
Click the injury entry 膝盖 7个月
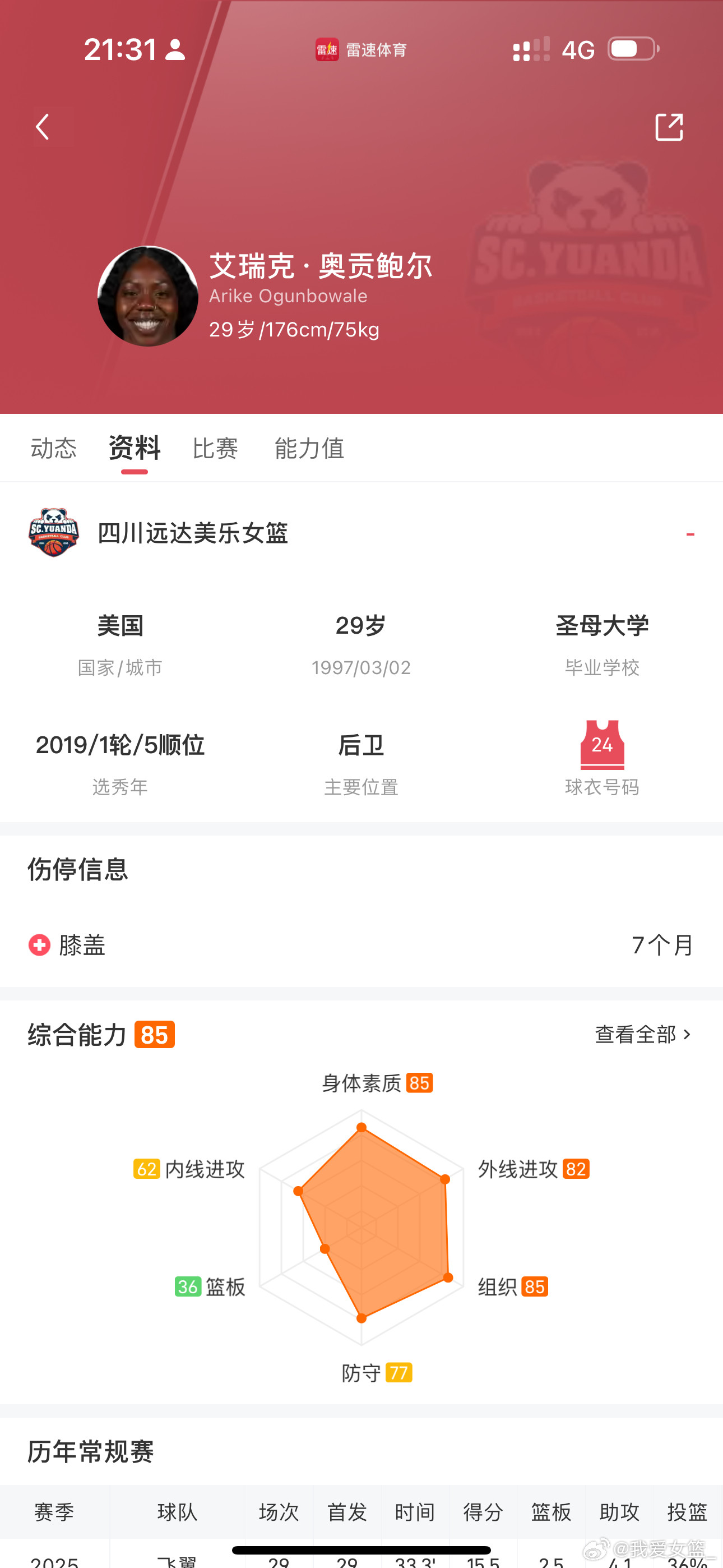click(361, 946)
